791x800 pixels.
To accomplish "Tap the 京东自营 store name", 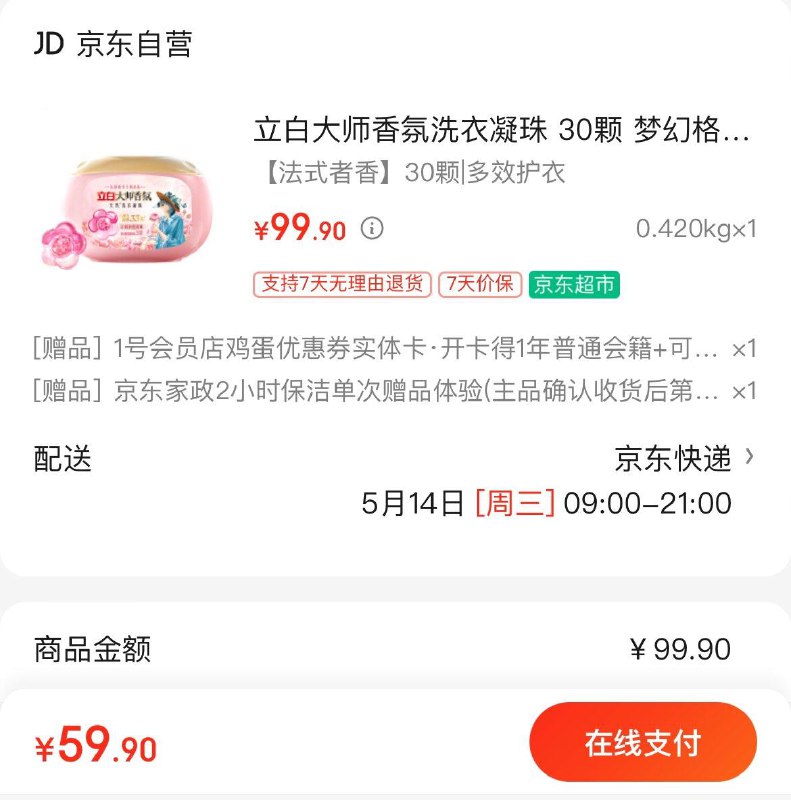I will pyautogui.click(x=135, y=42).
